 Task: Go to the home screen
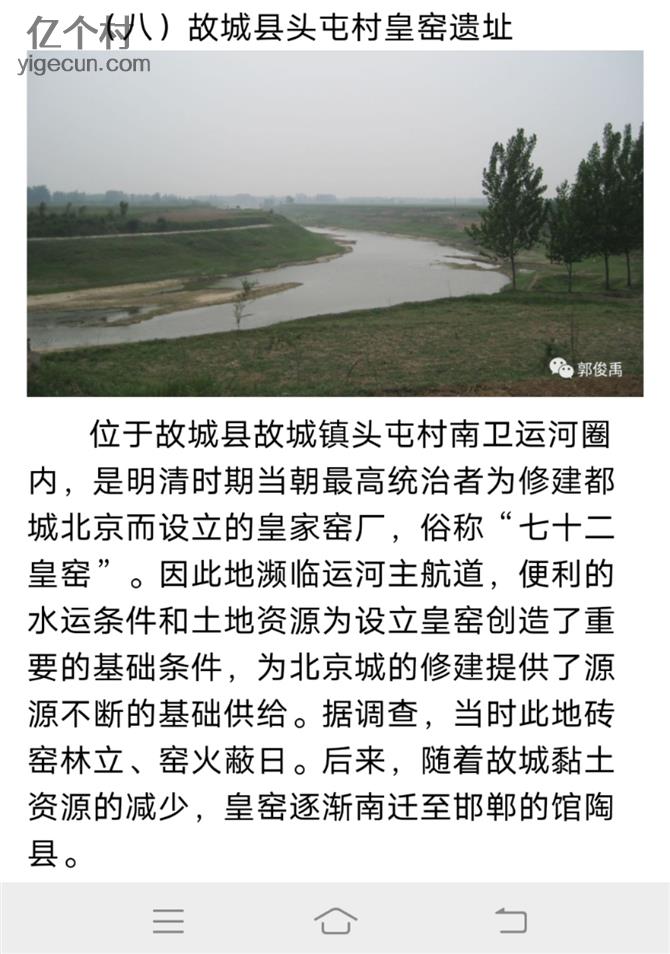pyautogui.click(x=335, y=919)
